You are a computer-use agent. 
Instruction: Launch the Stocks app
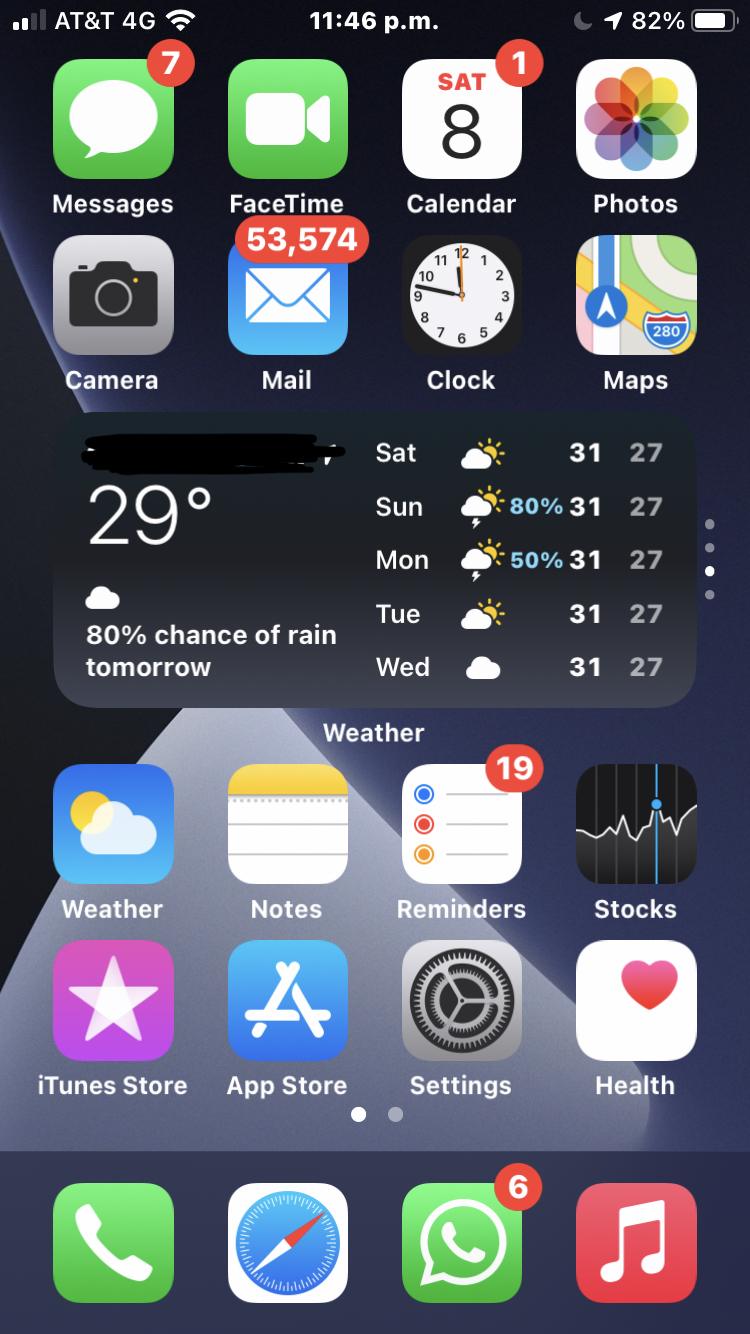[636, 824]
